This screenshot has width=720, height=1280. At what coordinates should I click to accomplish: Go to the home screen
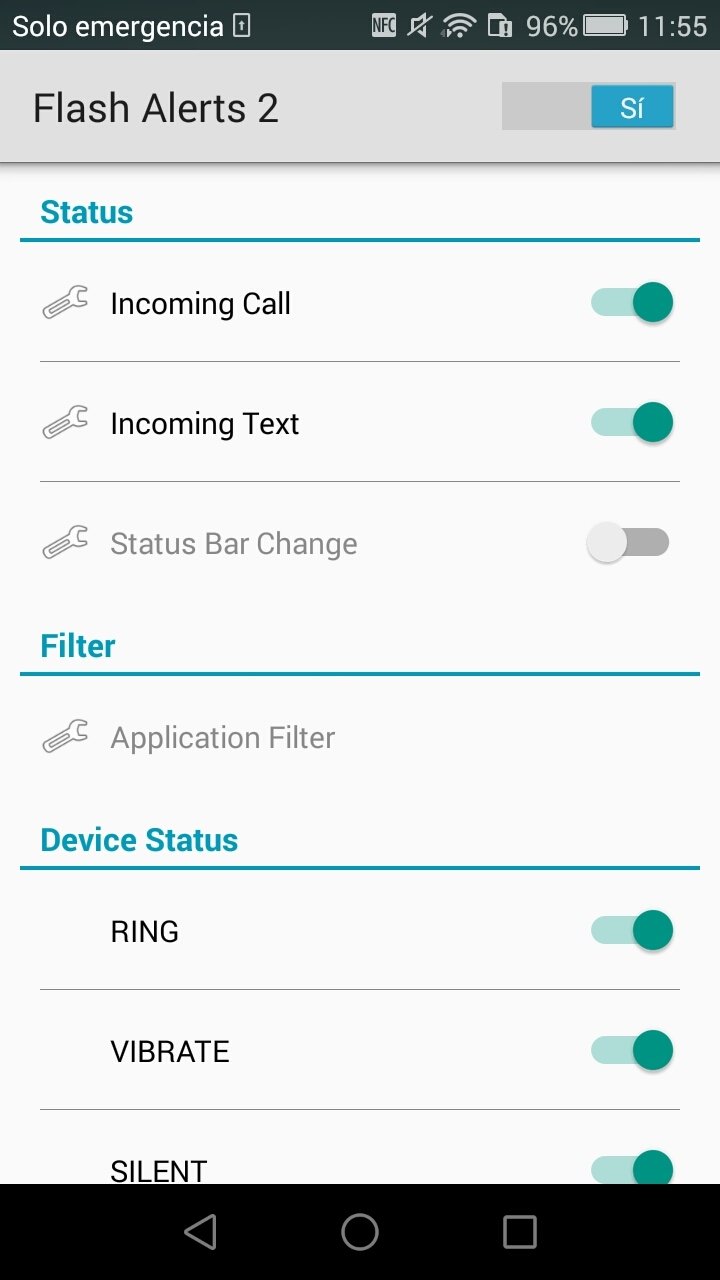pyautogui.click(x=360, y=1232)
